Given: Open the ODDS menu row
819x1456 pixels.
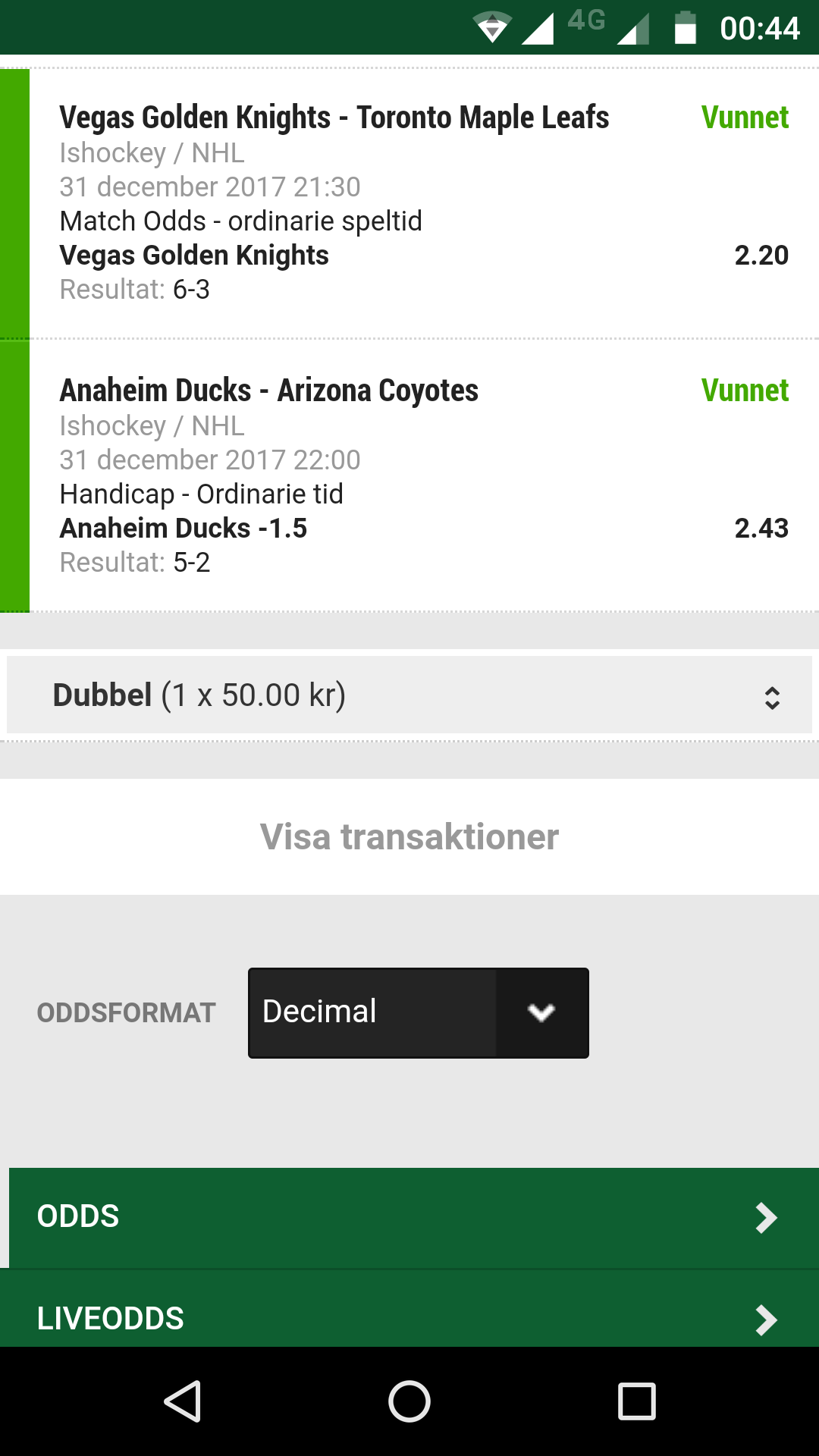Looking at the screenshot, I should pos(414,1217).
